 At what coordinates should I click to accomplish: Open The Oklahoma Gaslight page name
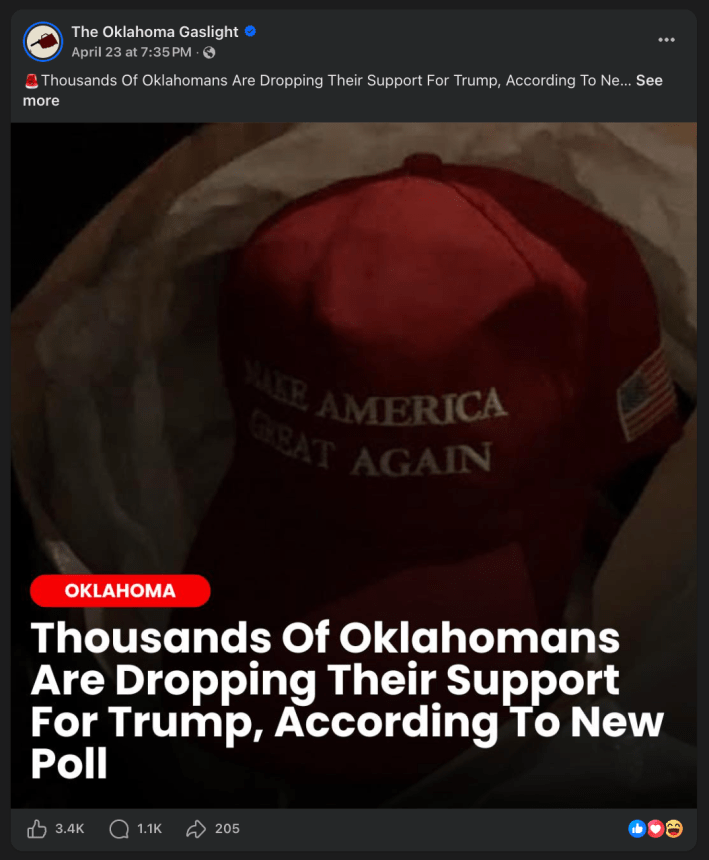tap(155, 32)
